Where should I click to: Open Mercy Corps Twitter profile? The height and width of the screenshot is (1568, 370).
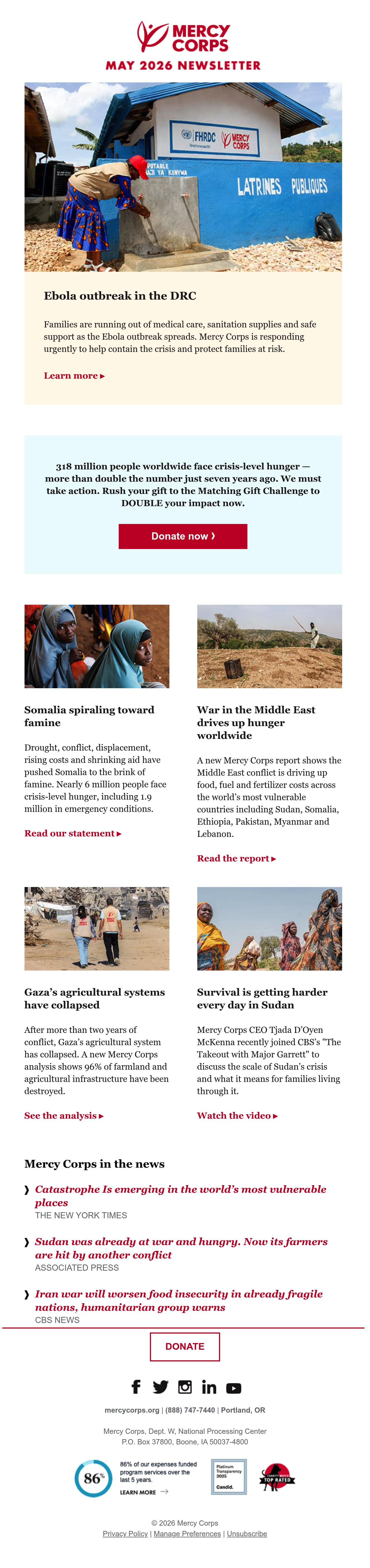(x=160, y=1387)
